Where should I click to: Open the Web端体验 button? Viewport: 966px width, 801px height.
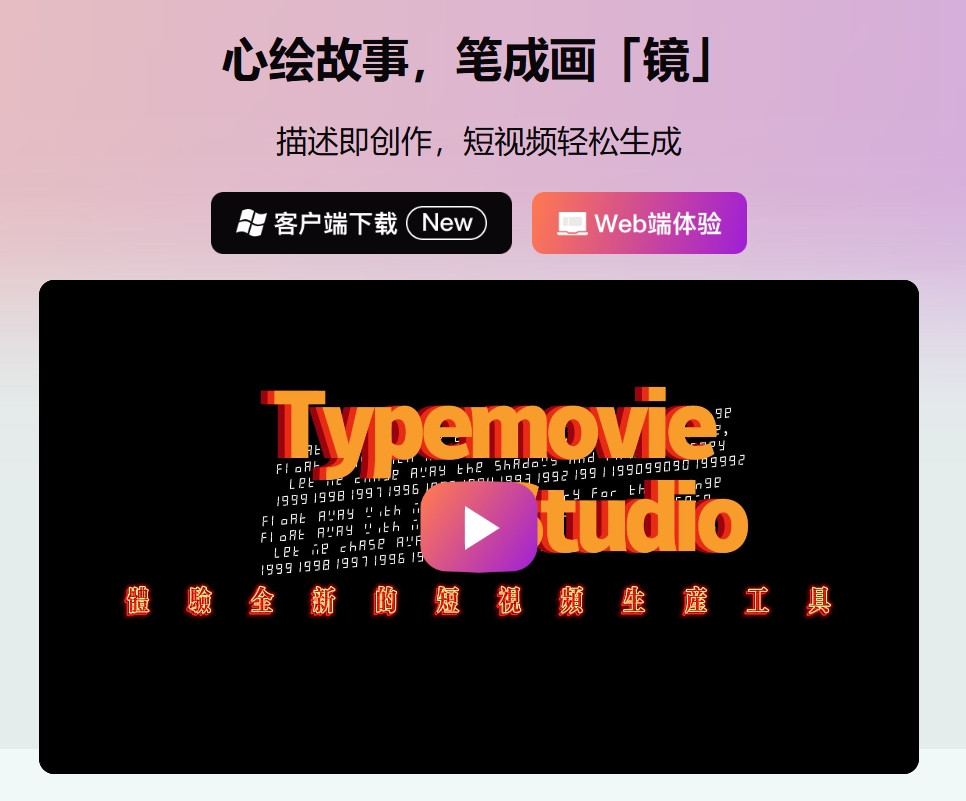pos(639,223)
